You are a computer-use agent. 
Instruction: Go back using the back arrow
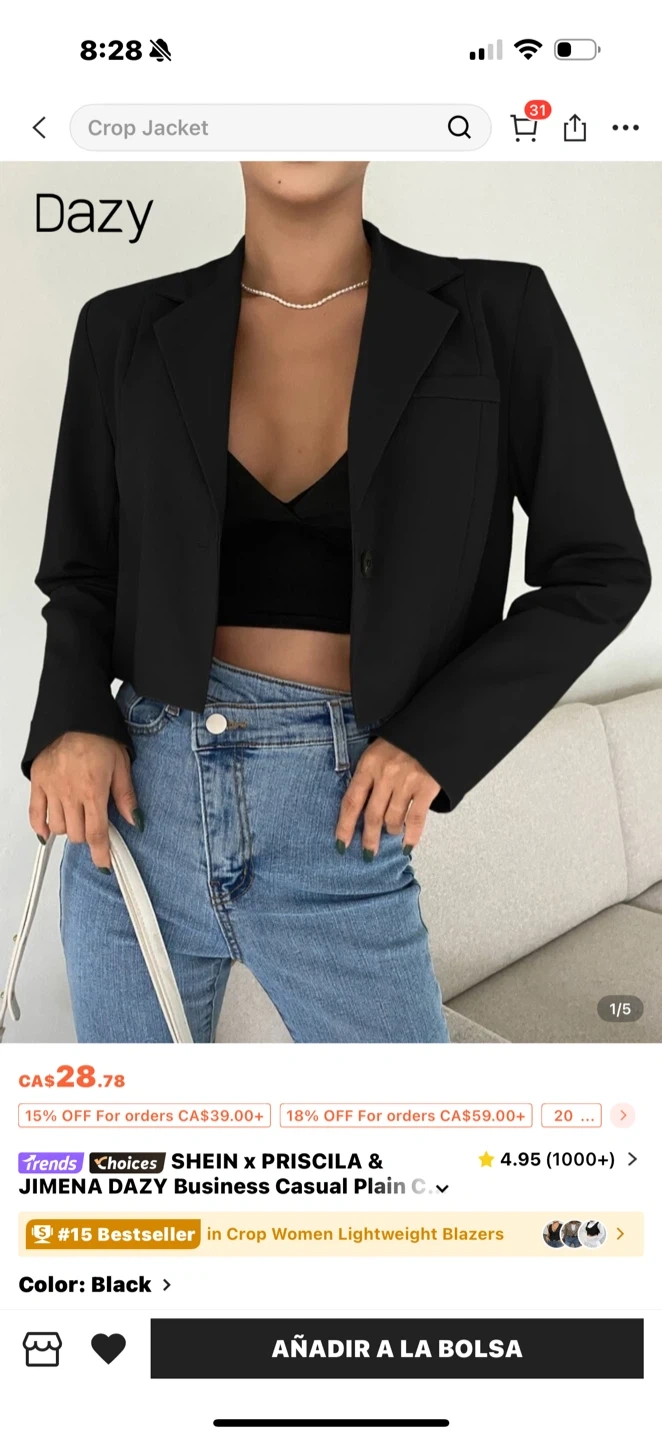39,128
